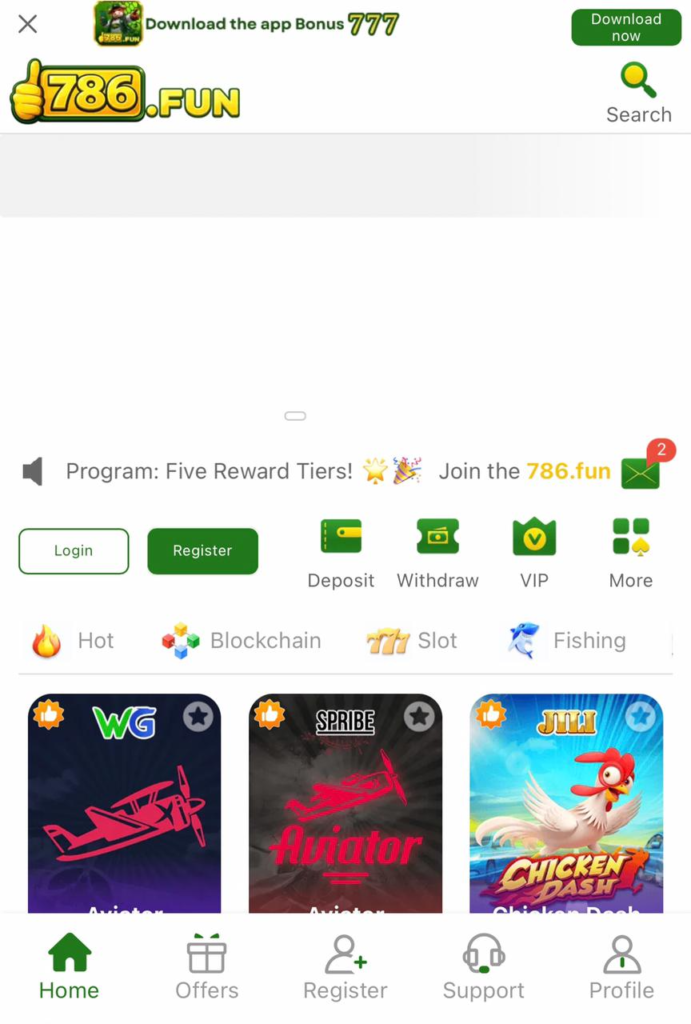This screenshot has height=1024, width=691.
Task: Open the Search magnifier
Action: click(638, 92)
